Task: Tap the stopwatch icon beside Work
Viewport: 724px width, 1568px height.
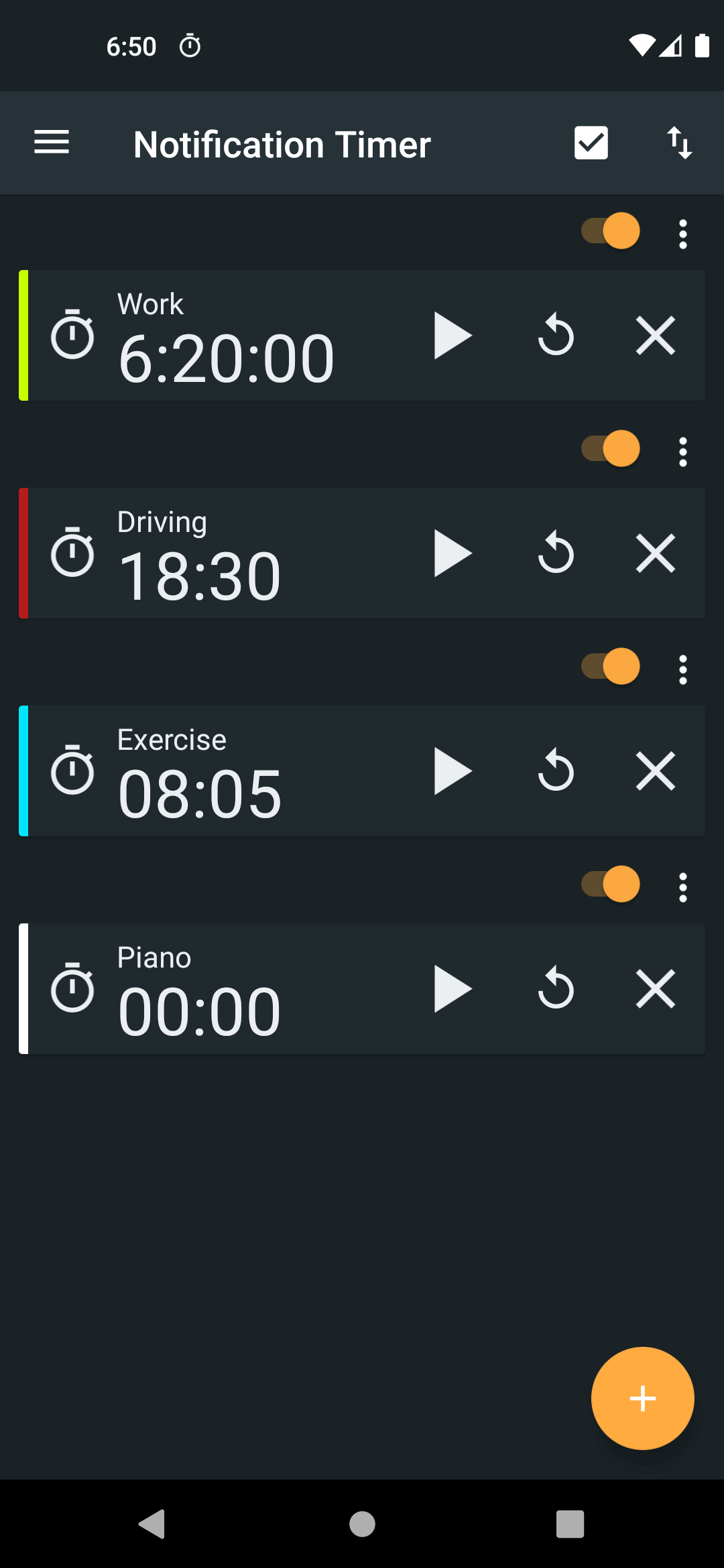Action: pos(74,336)
